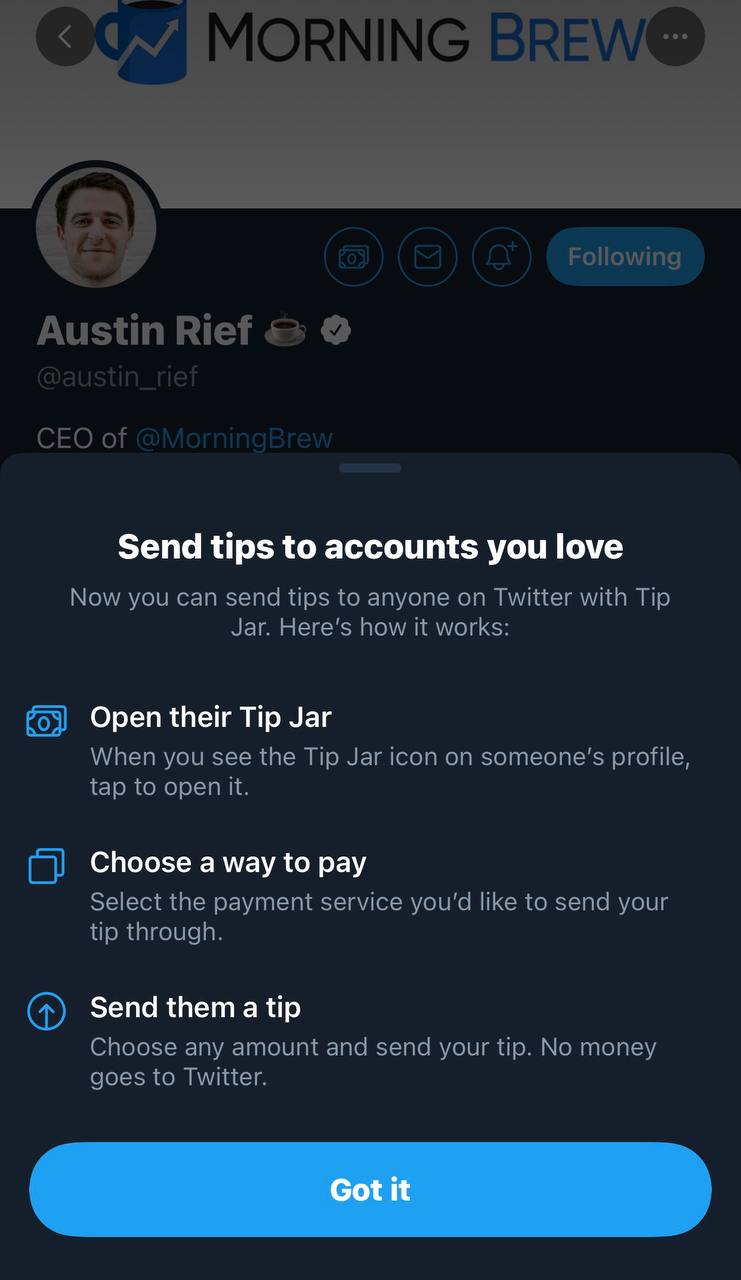The height and width of the screenshot is (1280, 741).
Task: Open Austin Rief's Tip Jar icon
Action: (354, 257)
